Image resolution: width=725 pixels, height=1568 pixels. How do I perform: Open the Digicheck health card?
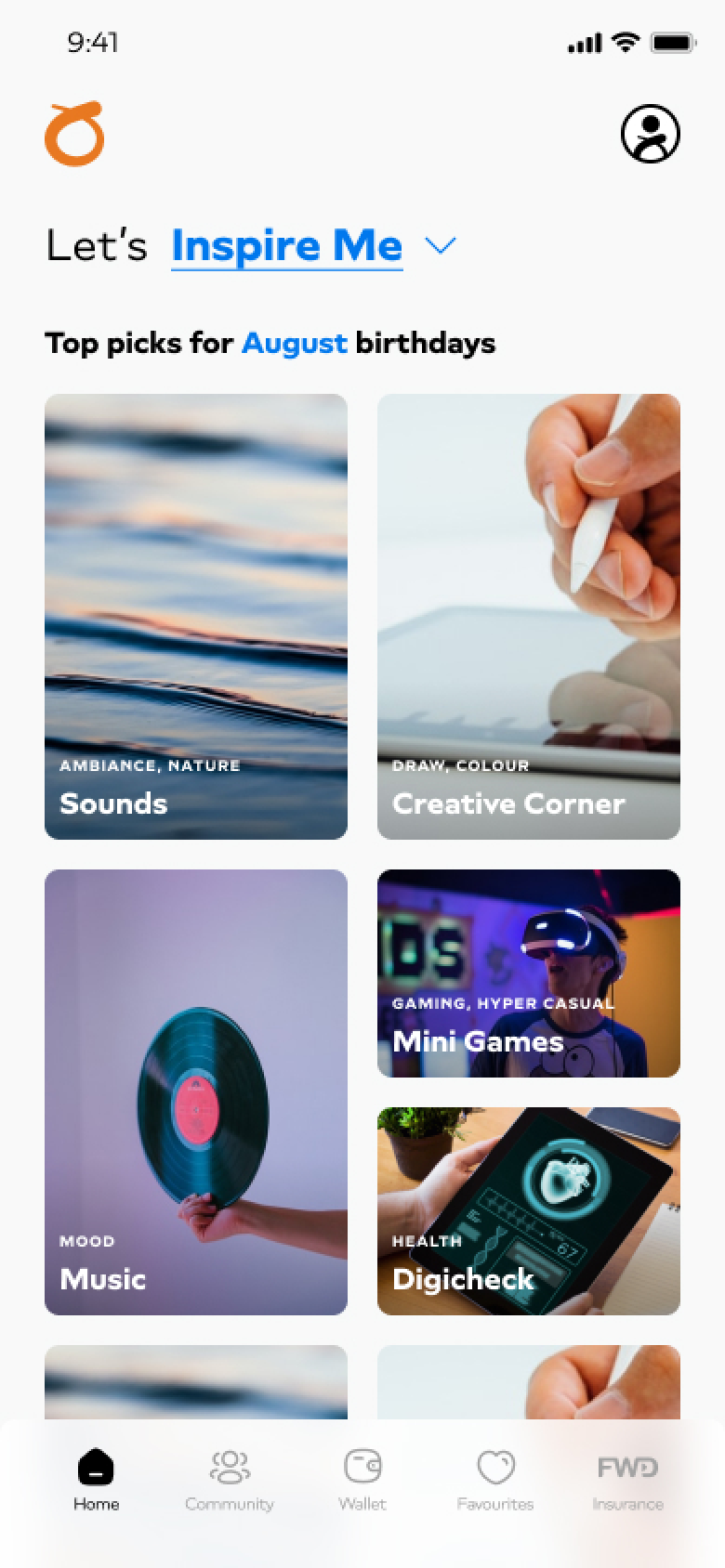click(528, 1210)
